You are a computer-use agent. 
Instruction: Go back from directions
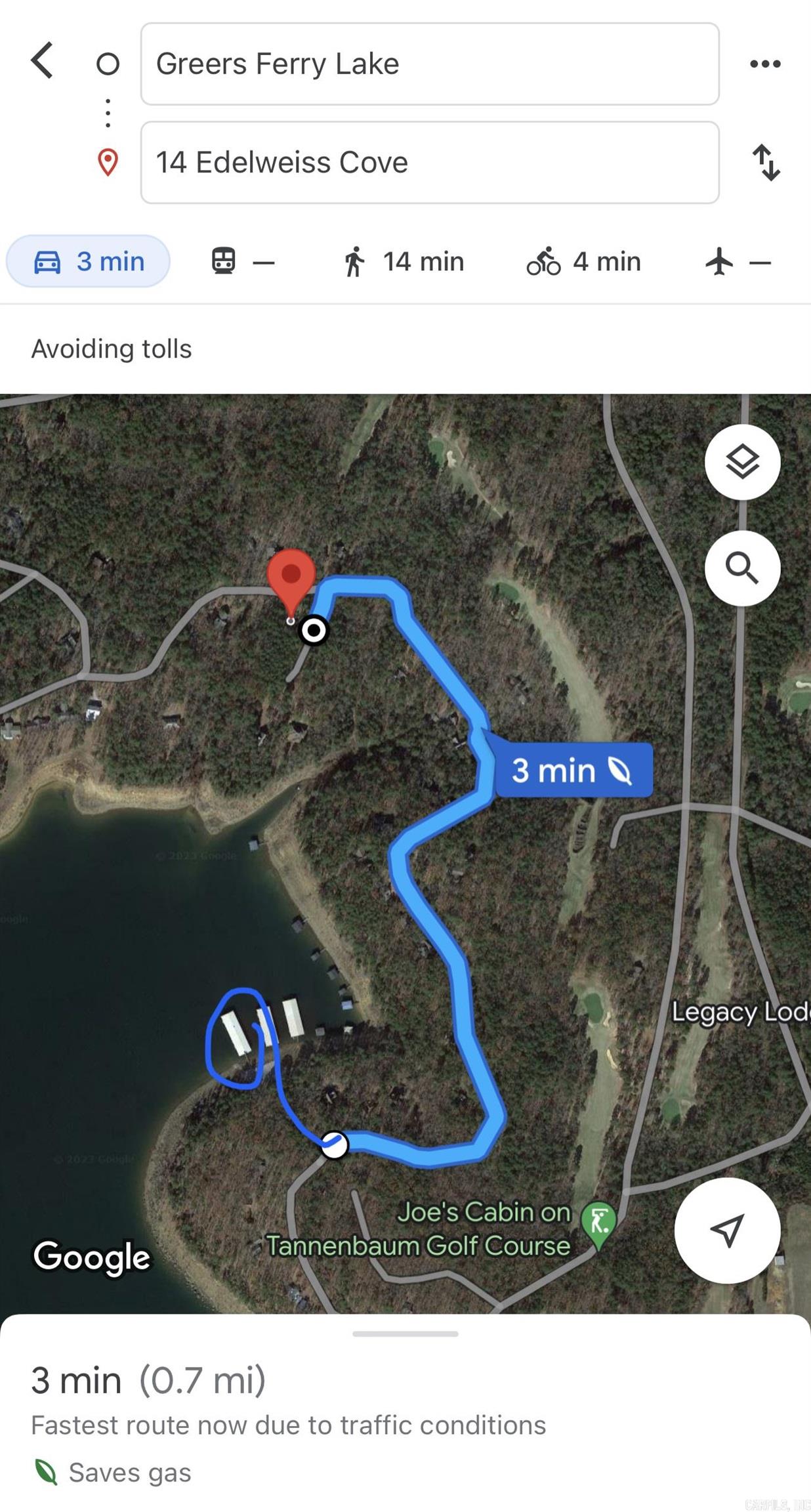(43, 61)
